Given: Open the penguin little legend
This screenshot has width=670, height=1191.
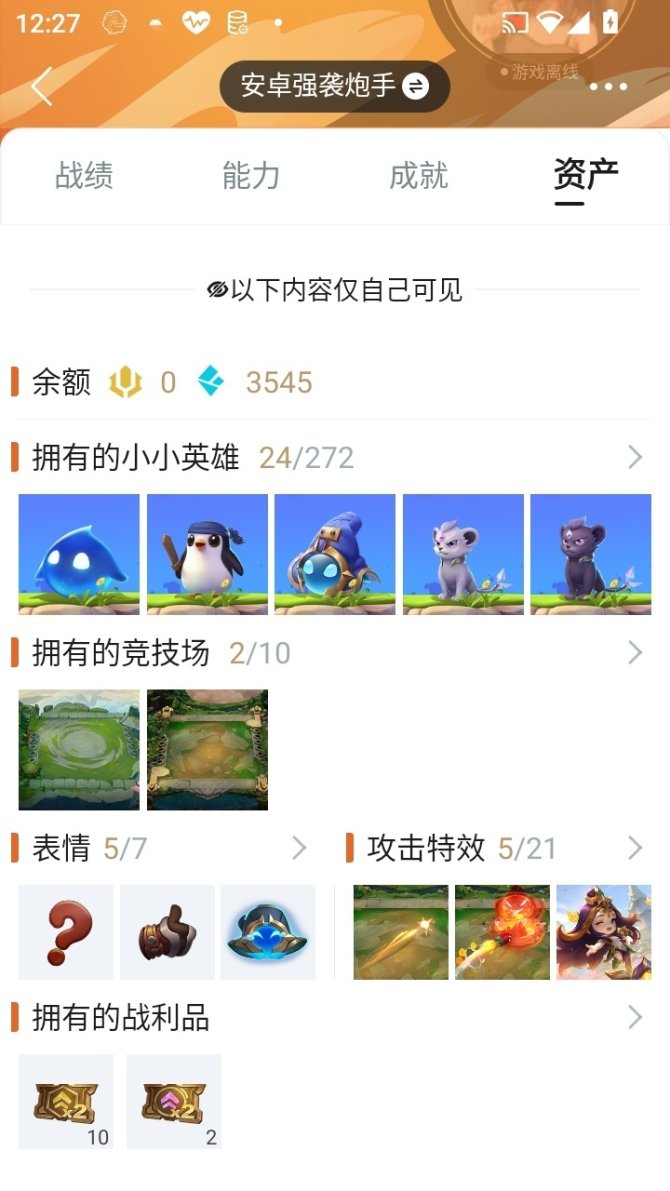Looking at the screenshot, I should [207, 554].
